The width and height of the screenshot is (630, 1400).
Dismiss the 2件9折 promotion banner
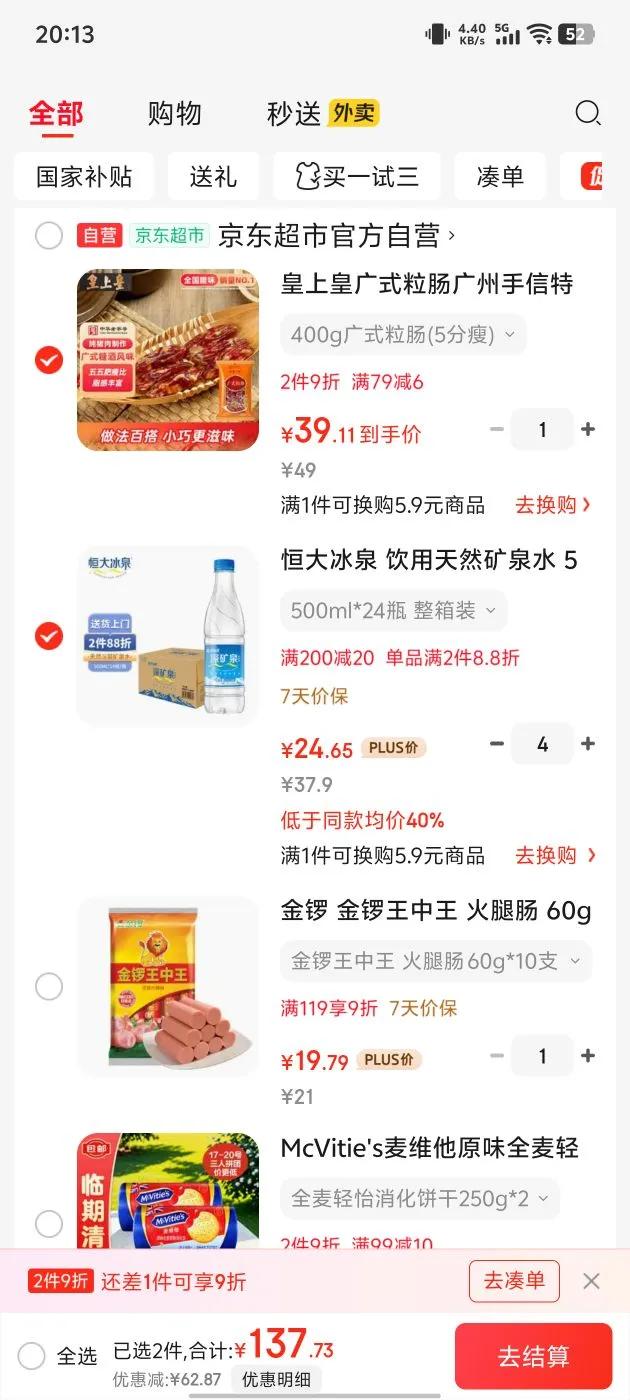click(592, 1281)
